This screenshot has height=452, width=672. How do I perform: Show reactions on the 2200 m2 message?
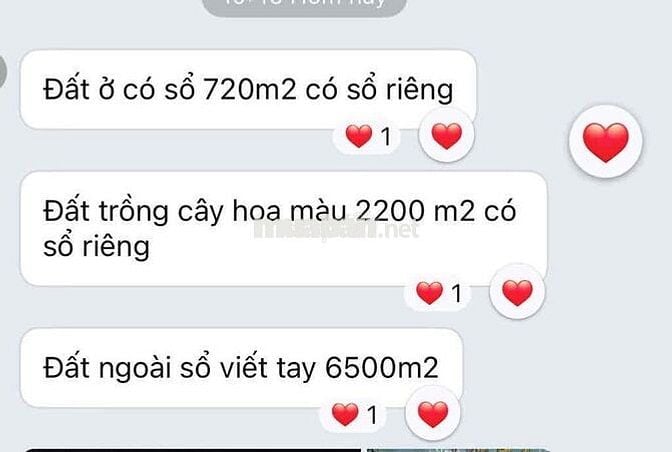click(x=442, y=294)
